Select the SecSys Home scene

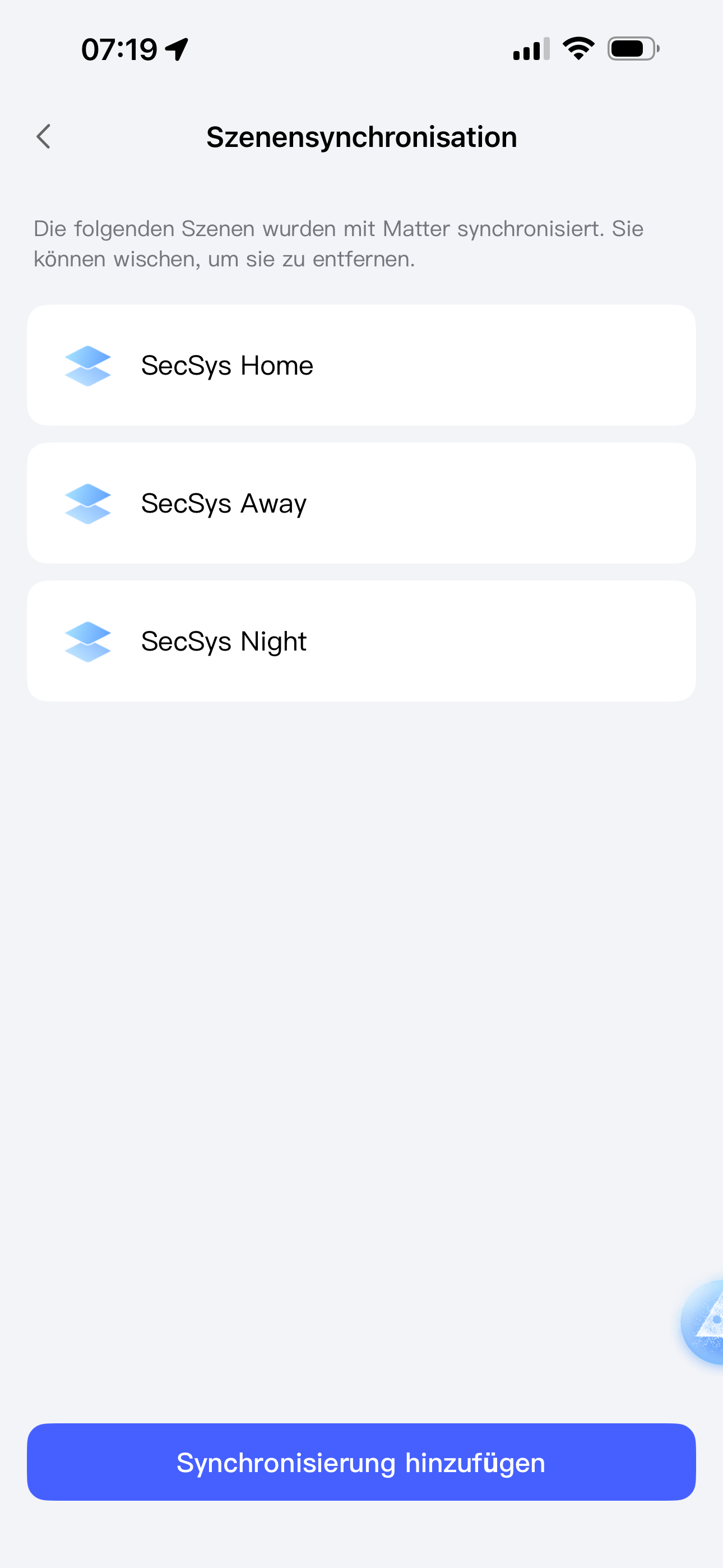[361, 365]
